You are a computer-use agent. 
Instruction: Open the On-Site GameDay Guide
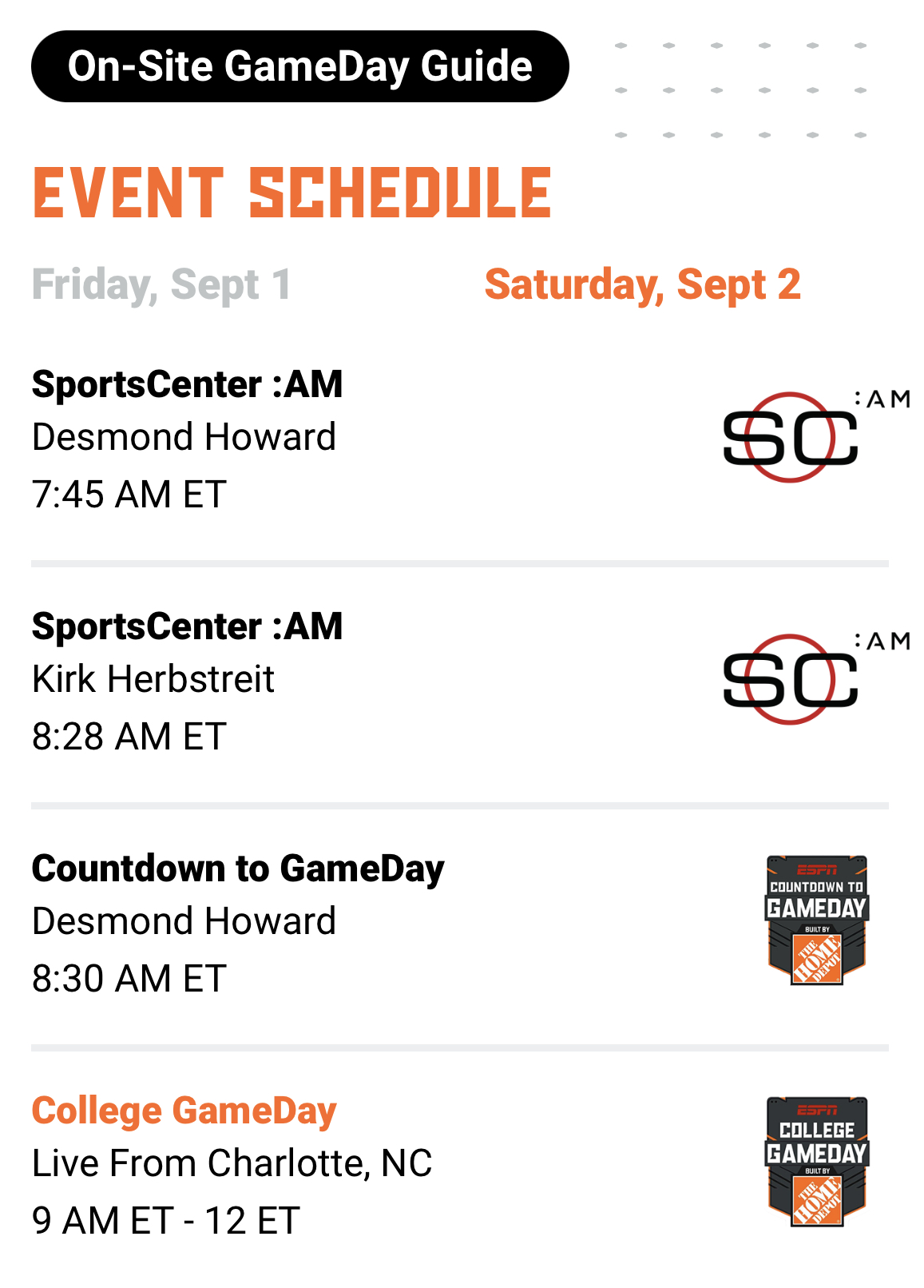tap(299, 66)
